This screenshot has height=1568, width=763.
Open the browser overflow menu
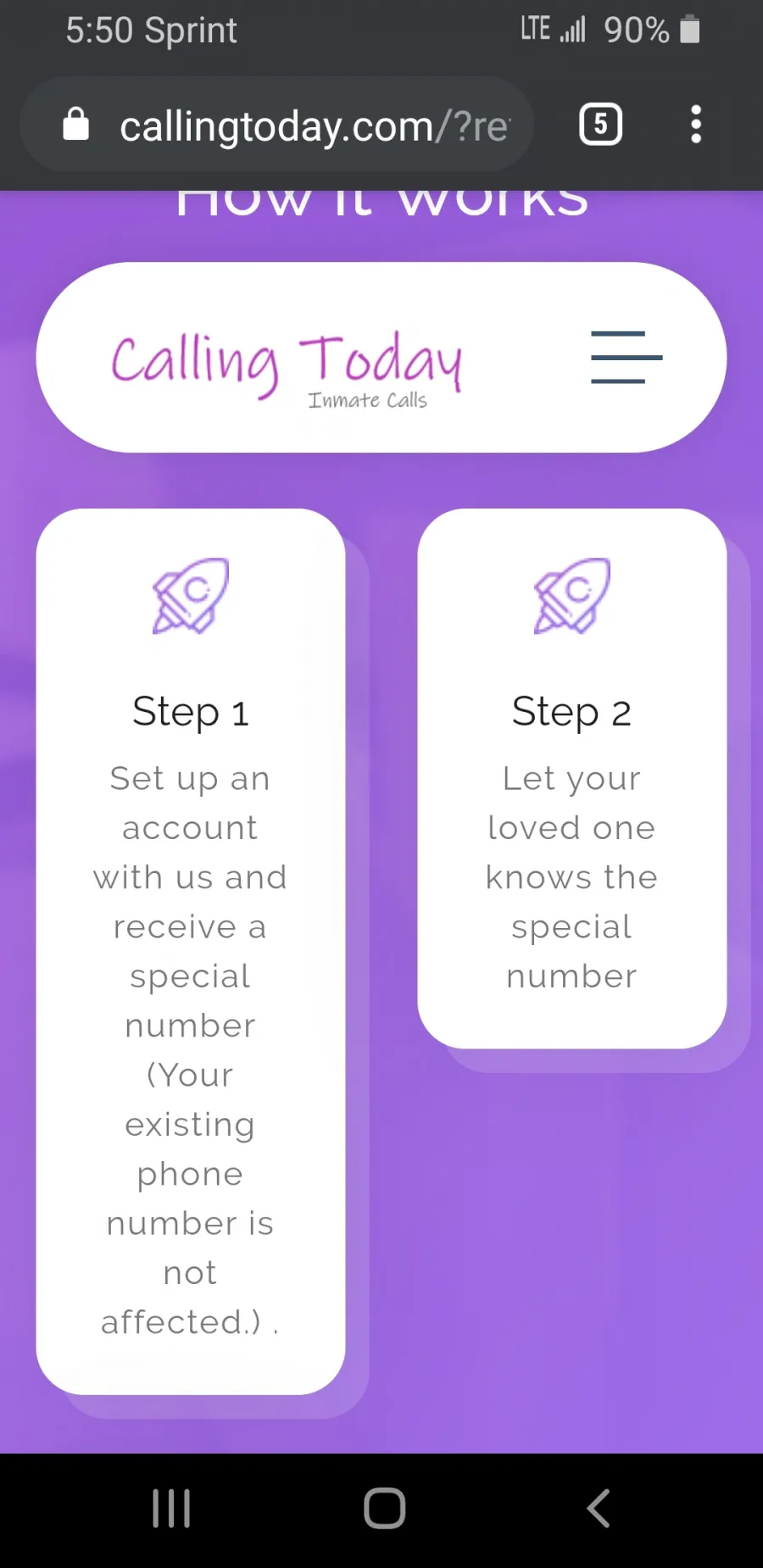pos(695,125)
